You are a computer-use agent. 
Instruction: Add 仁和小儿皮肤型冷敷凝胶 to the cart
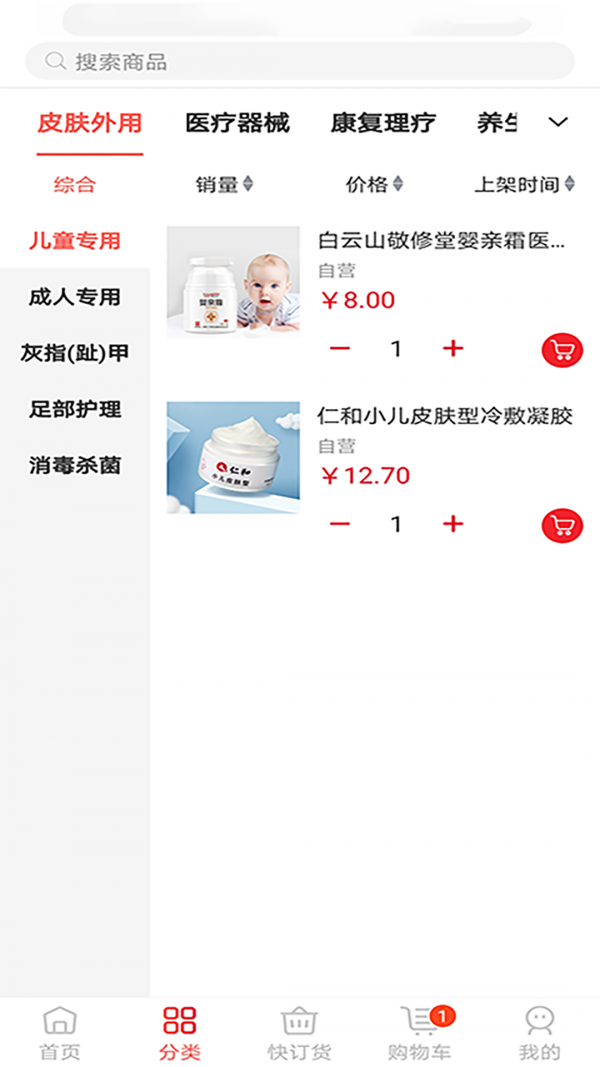pyautogui.click(x=562, y=525)
